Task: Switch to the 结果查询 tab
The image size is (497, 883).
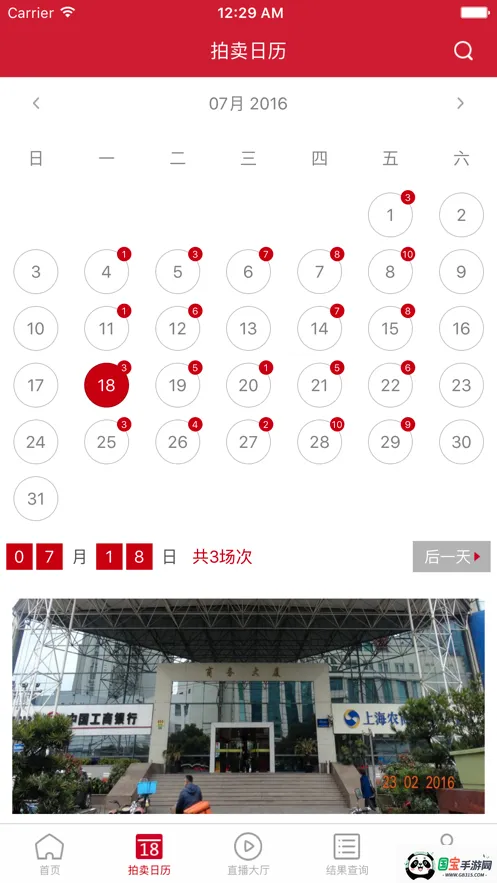Action: pos(347,854)
